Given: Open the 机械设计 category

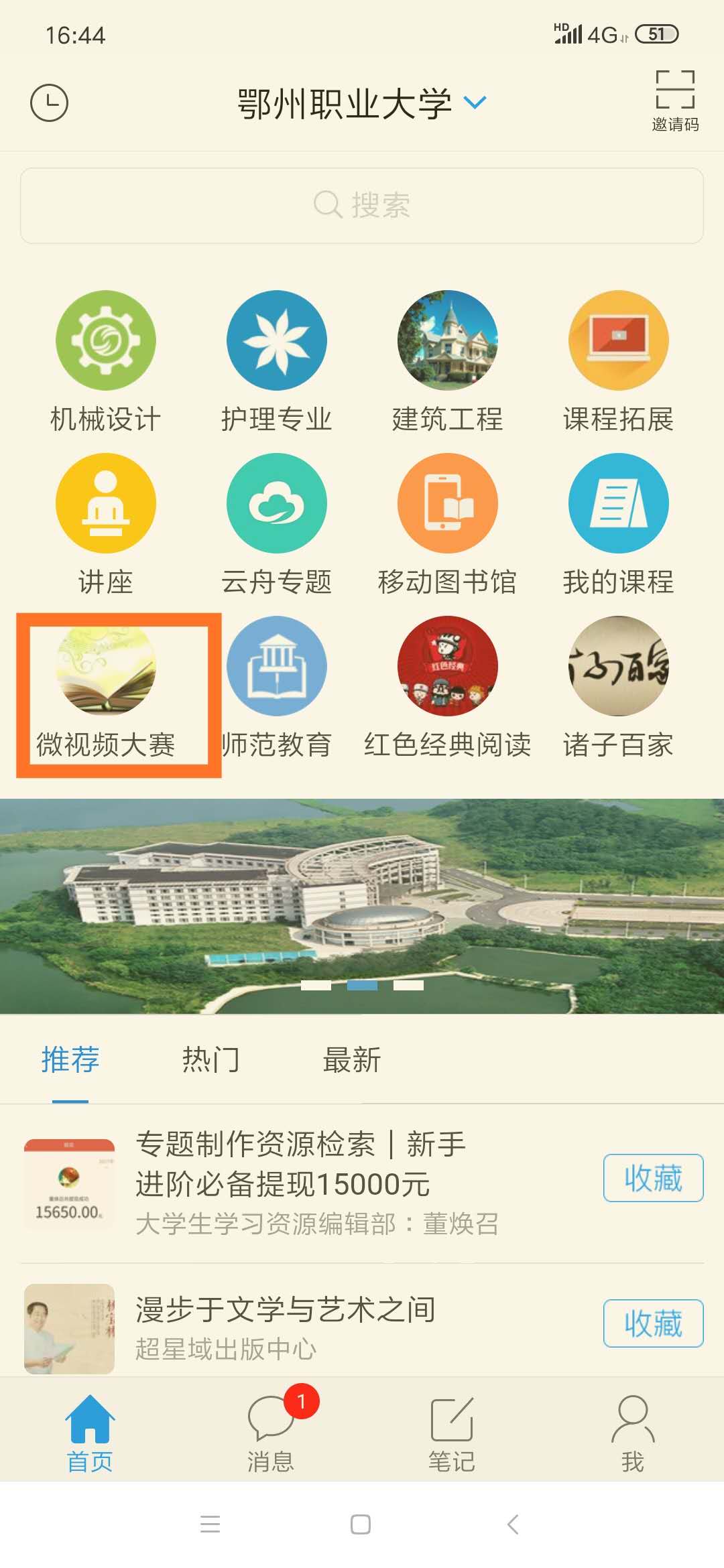Looking at the screenshot, I should [x=106, y=361].
